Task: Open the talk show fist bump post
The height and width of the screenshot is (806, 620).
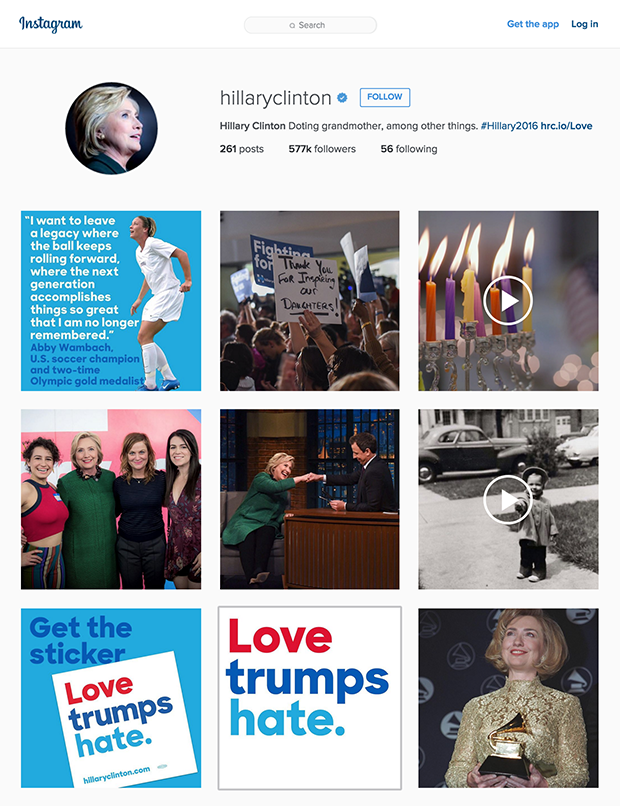Action: pos(309,499)
